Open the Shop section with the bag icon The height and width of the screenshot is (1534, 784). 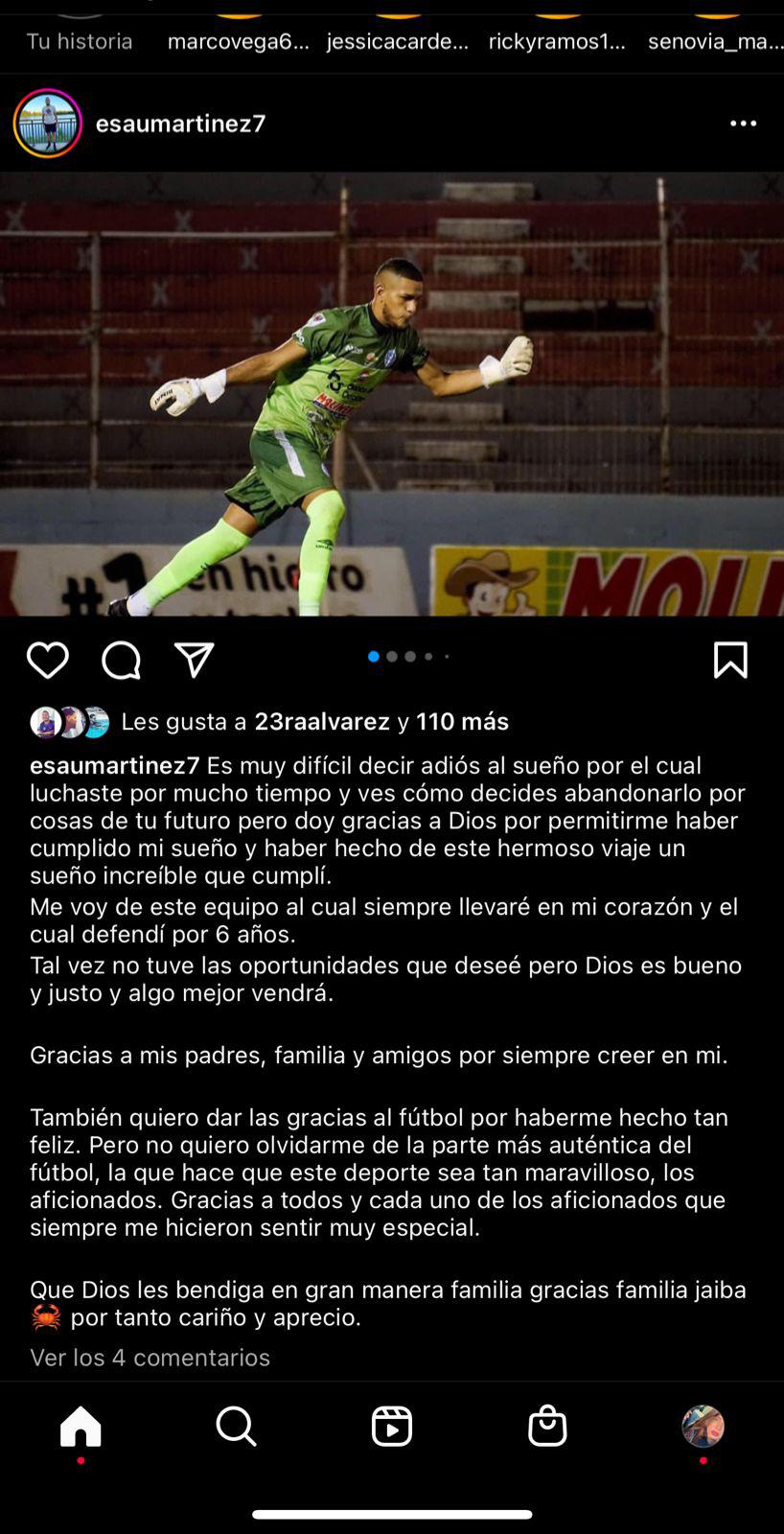pyautogui.click(x=548, y=1426)
